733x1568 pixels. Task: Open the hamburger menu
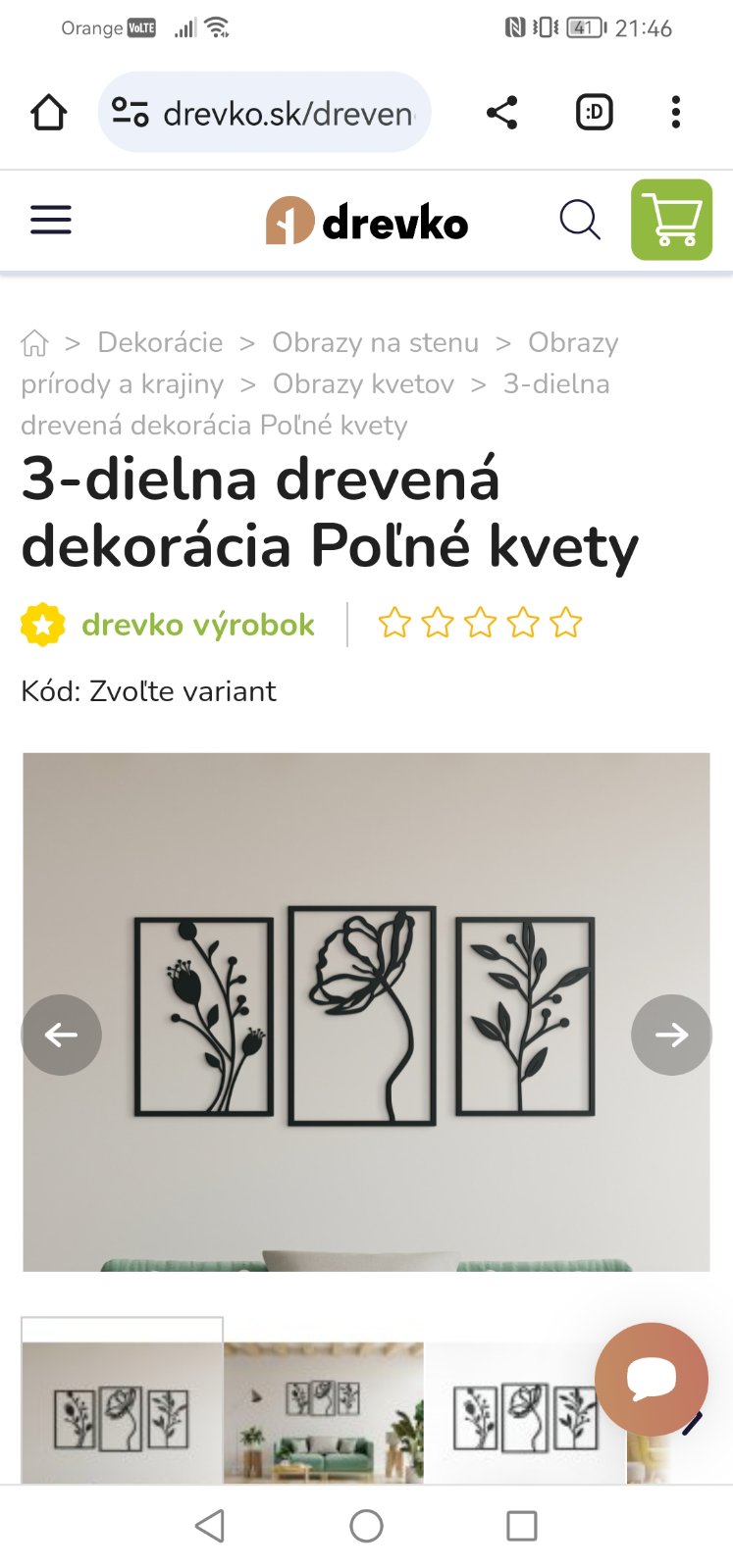(51, 220)
